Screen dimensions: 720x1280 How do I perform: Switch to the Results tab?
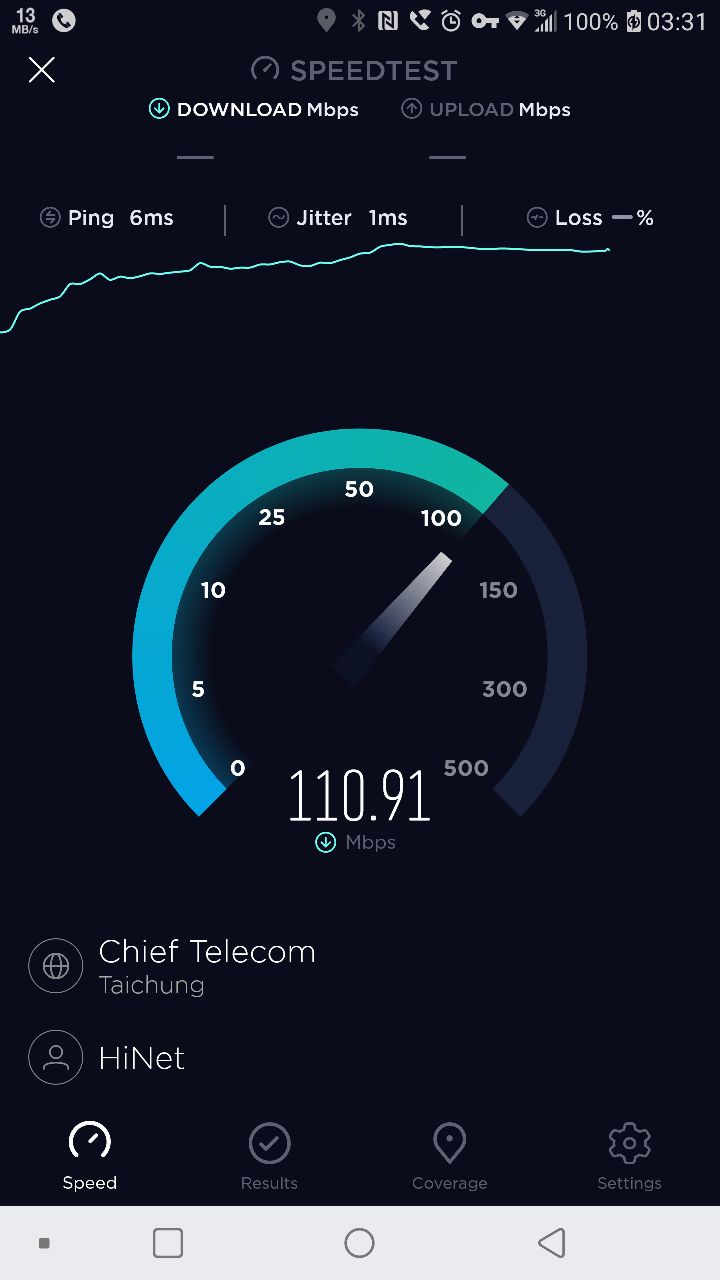[x=269, y=1157]
